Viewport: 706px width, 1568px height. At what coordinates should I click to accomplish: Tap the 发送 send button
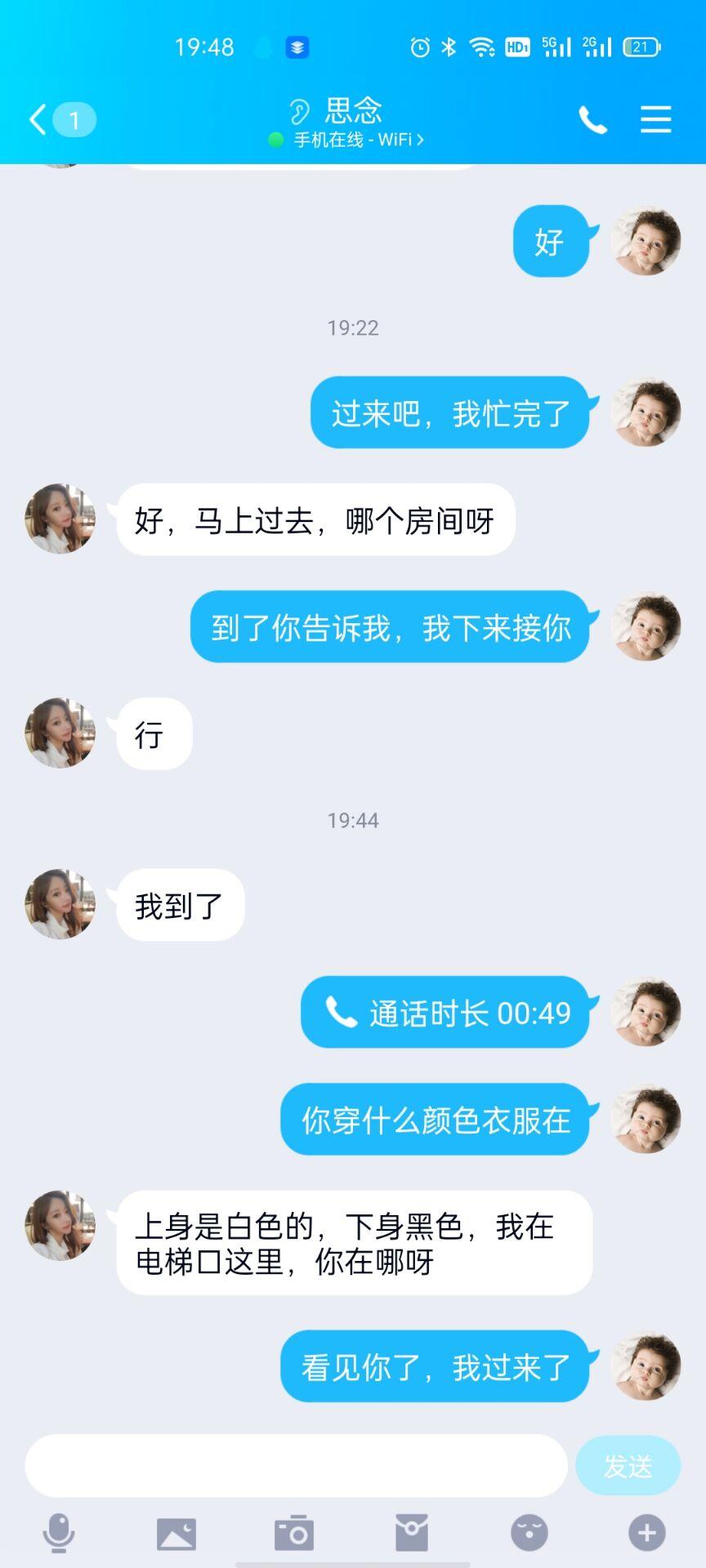click(x=628, y=1466)
